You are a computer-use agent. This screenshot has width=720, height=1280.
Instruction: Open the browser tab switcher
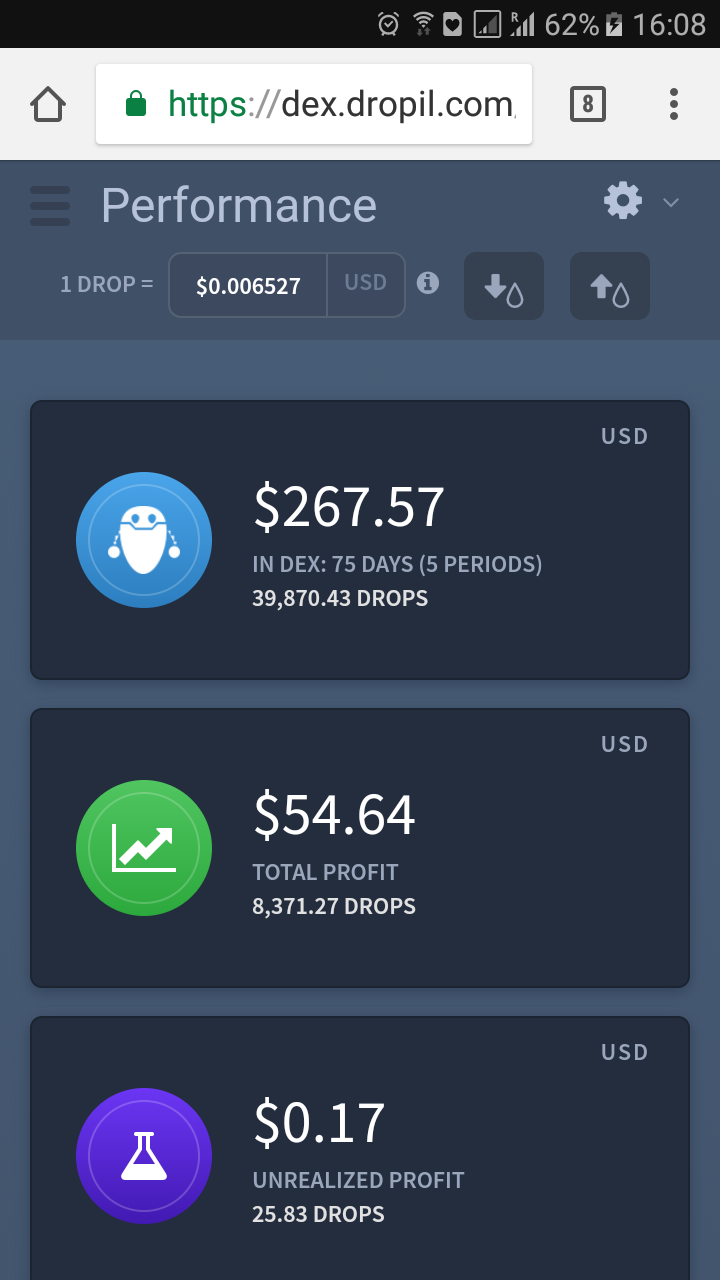coord(588,104)
